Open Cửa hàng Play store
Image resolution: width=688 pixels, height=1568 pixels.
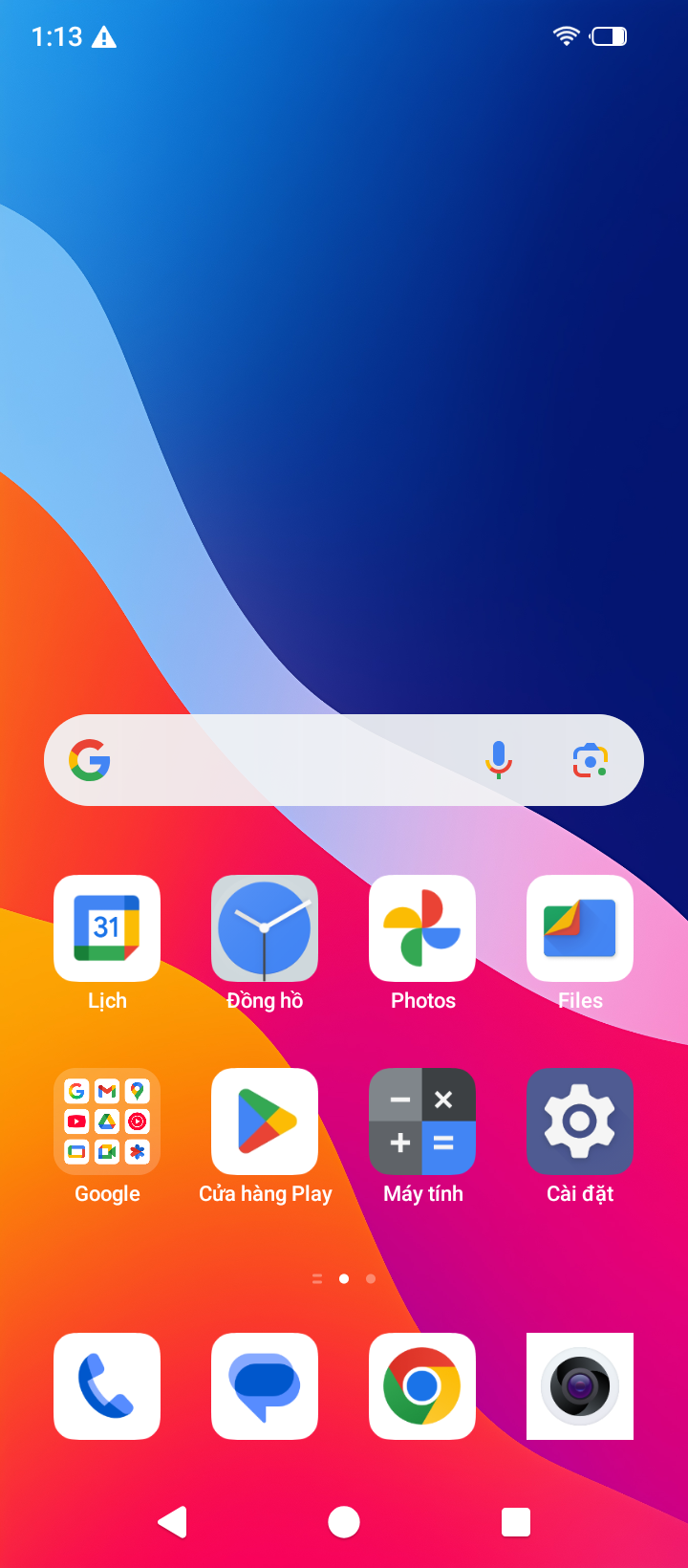point(265,1122)
